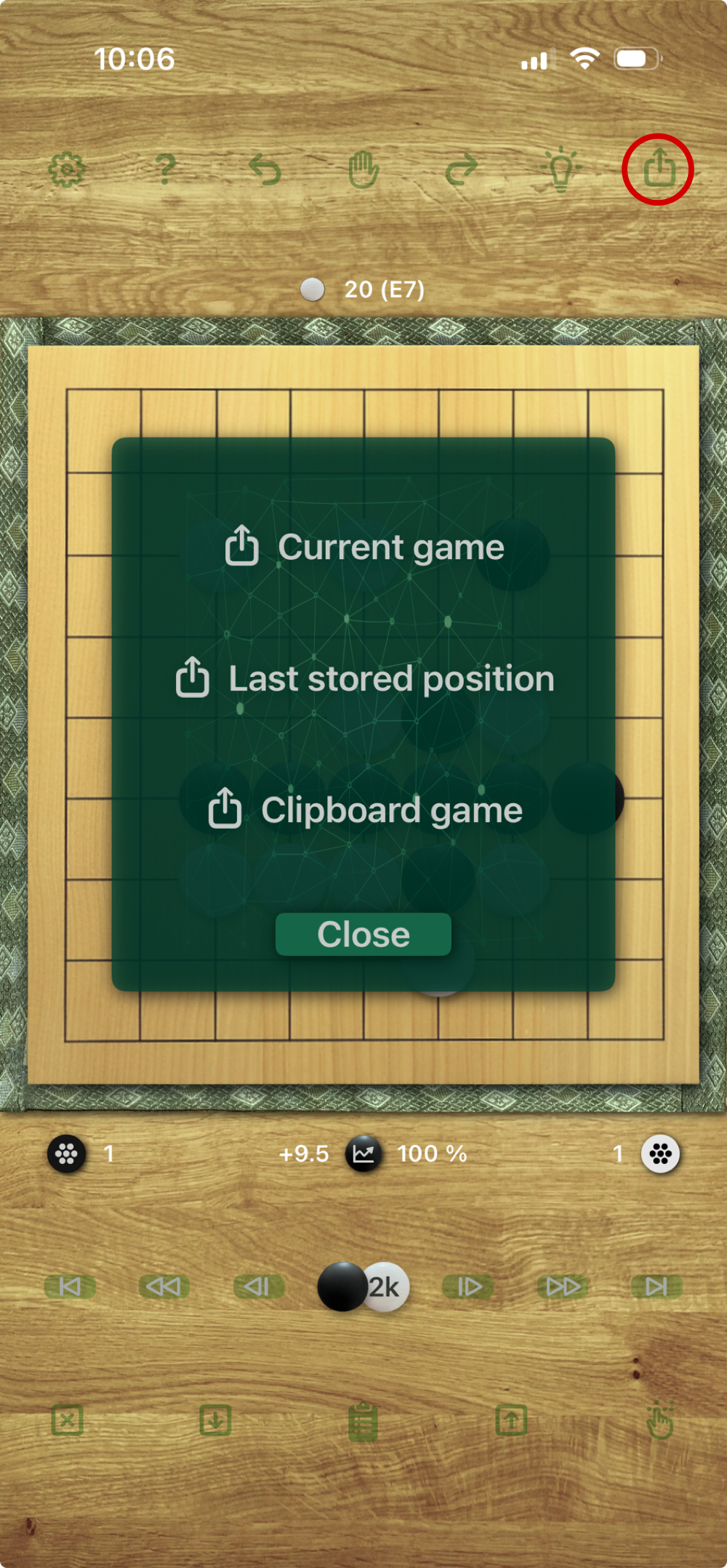This screenshot has height=1568, width=727.
Task: Fast rewind several moves
Action: (164, 1287)
